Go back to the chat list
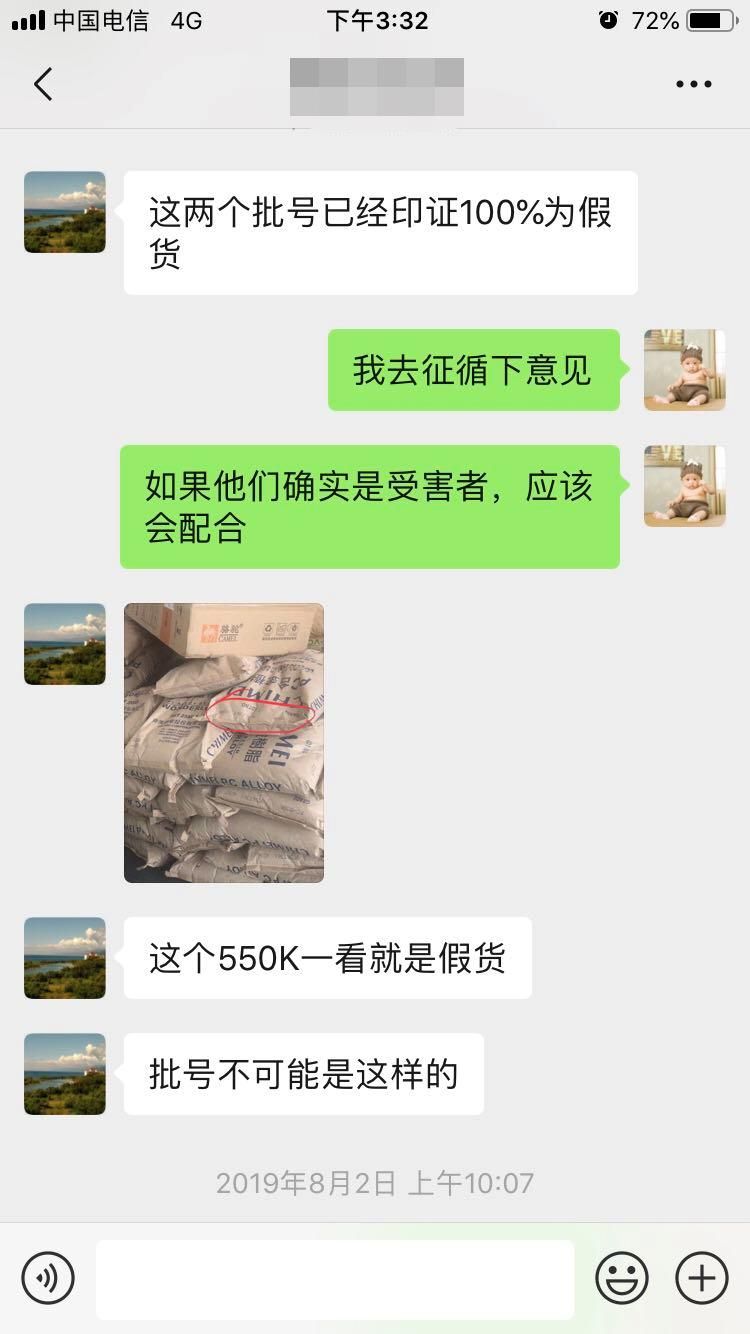Image resolution: width=750 pixels, height=1334 pixels. coord(43,85)
